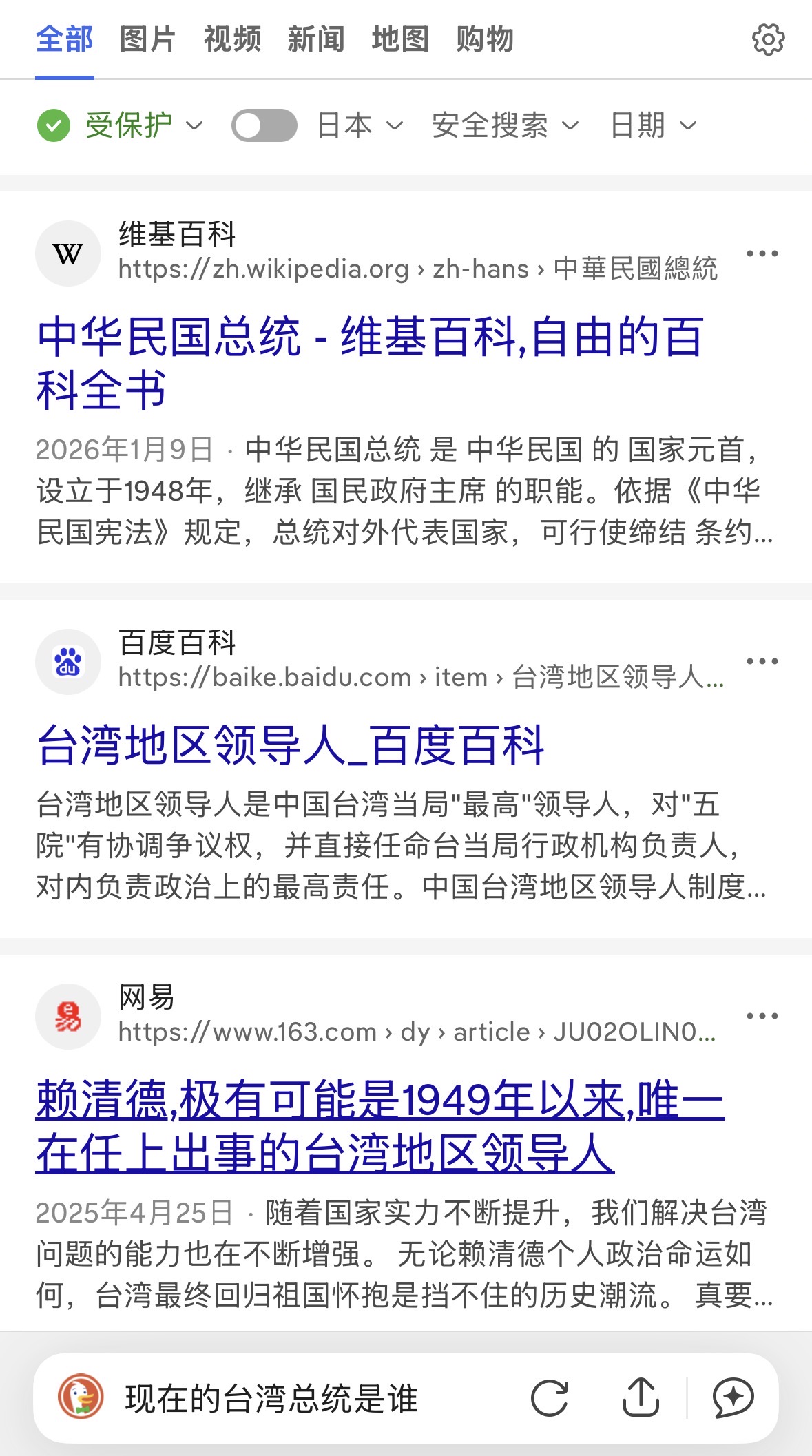Open the 台湾地区领导人 百度百科 result
The height and width of the screenshot is (1456, 812).
point(290,745)
